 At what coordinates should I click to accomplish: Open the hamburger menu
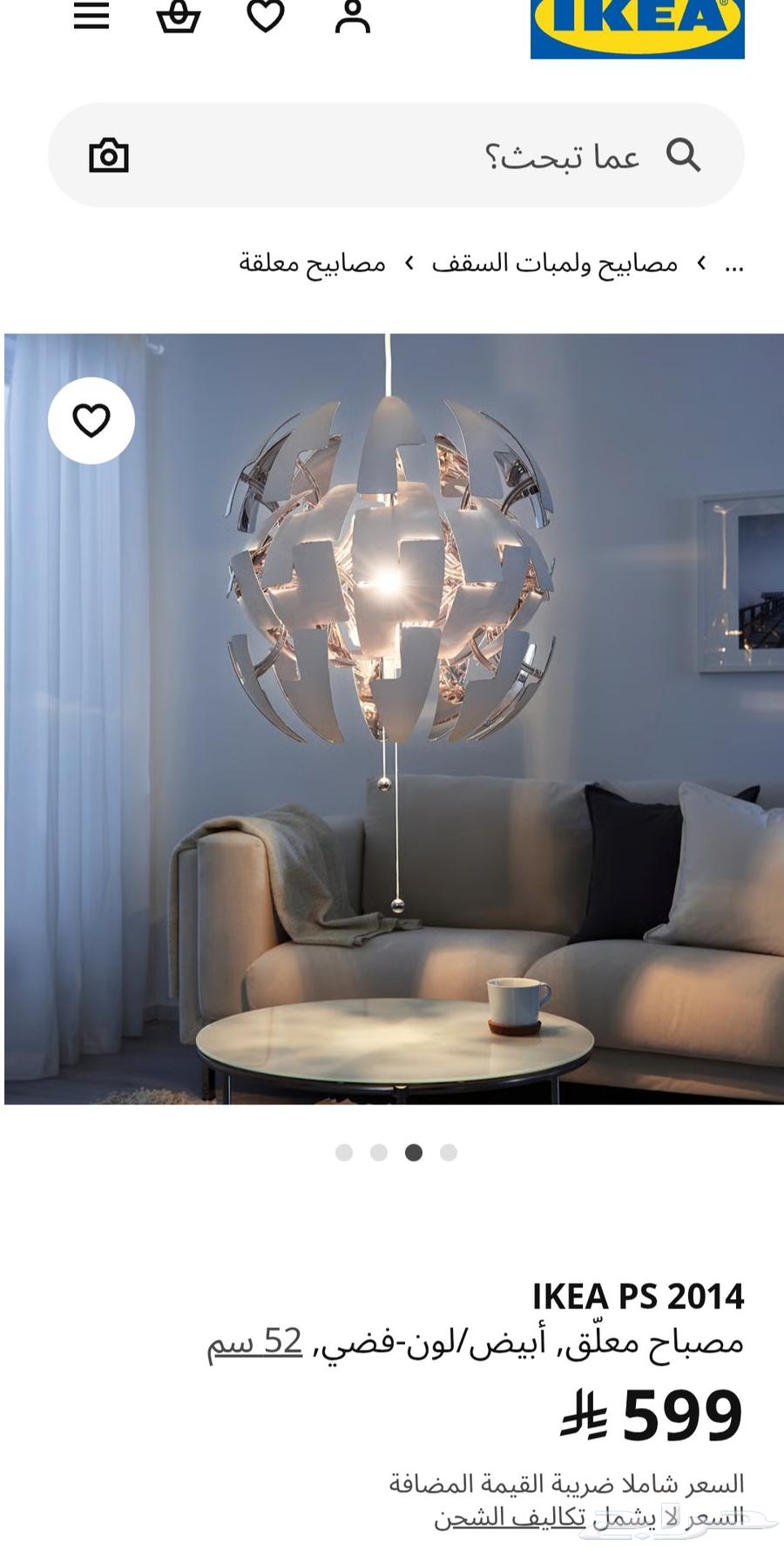coord(91,16)
